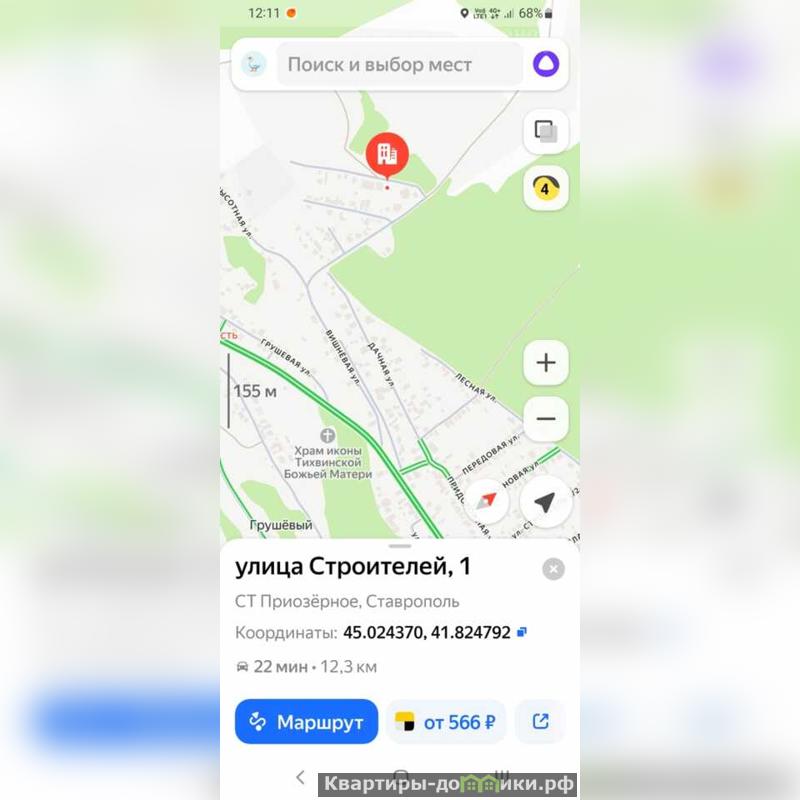Center the map on my location
800x800 pixels.
tap(545, 502)
